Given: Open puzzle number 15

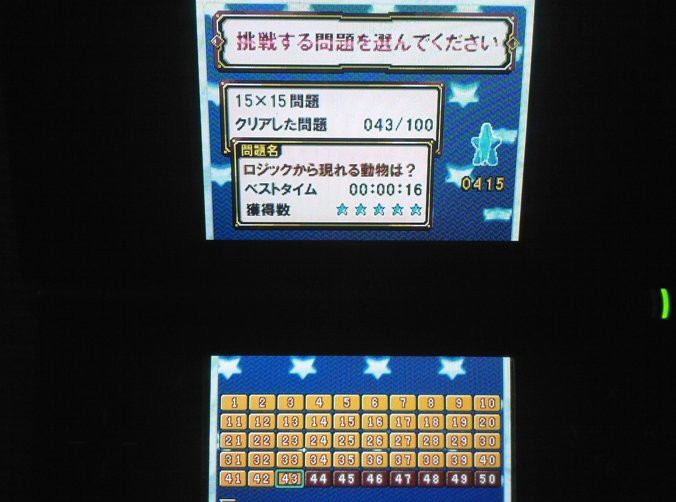Looking at the screenshot, I should click(x=346, y=422).
